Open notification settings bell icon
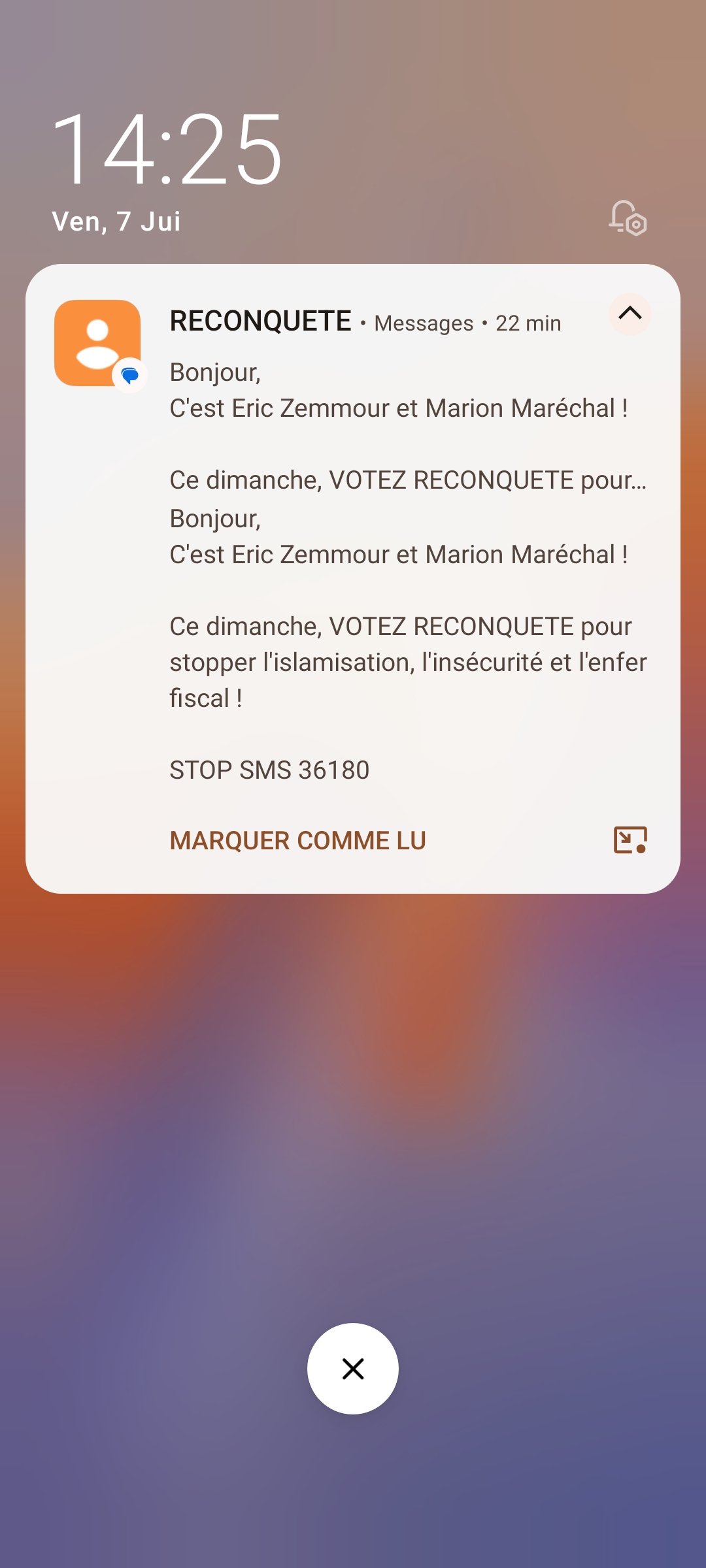706x1568 pixels. pos(628,218)
